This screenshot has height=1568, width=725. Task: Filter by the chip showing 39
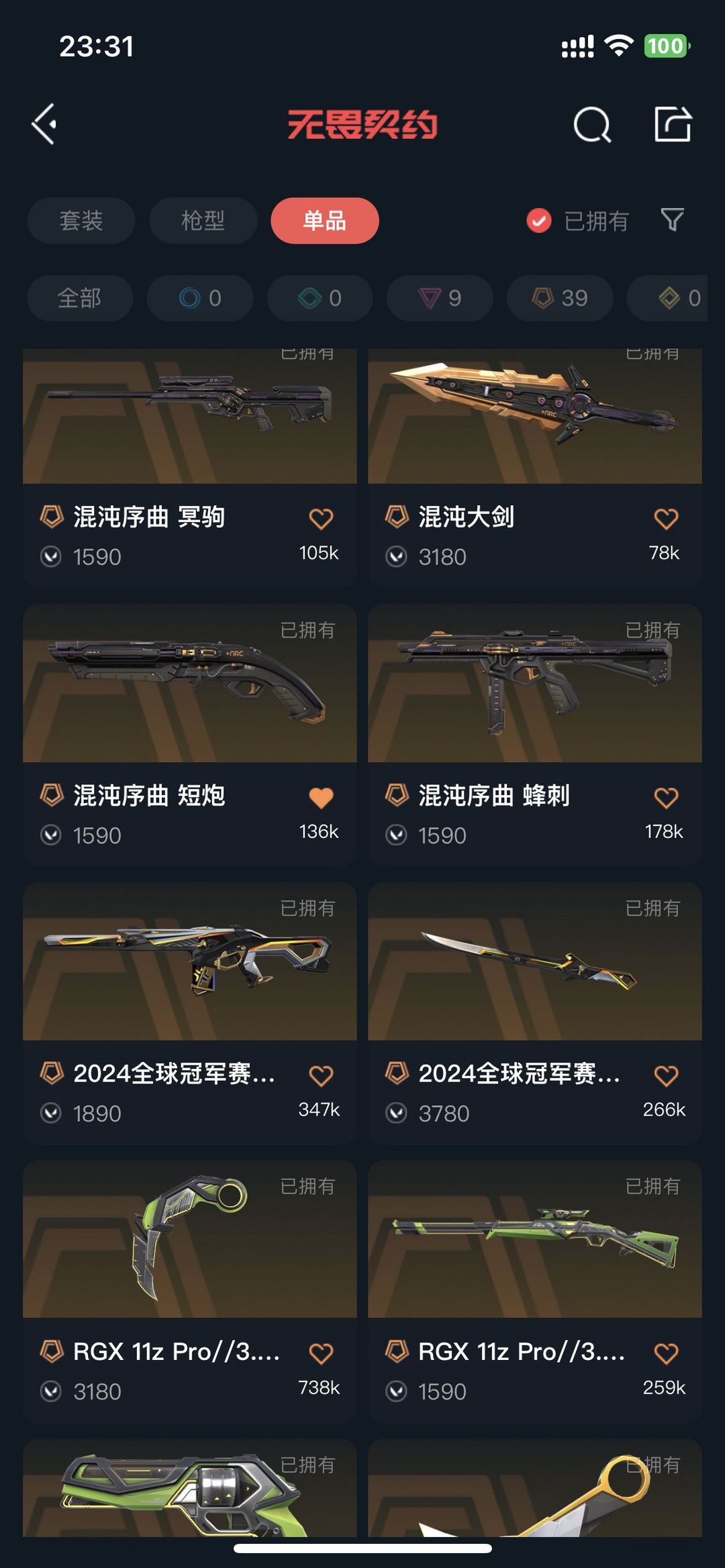click(560, 297)
